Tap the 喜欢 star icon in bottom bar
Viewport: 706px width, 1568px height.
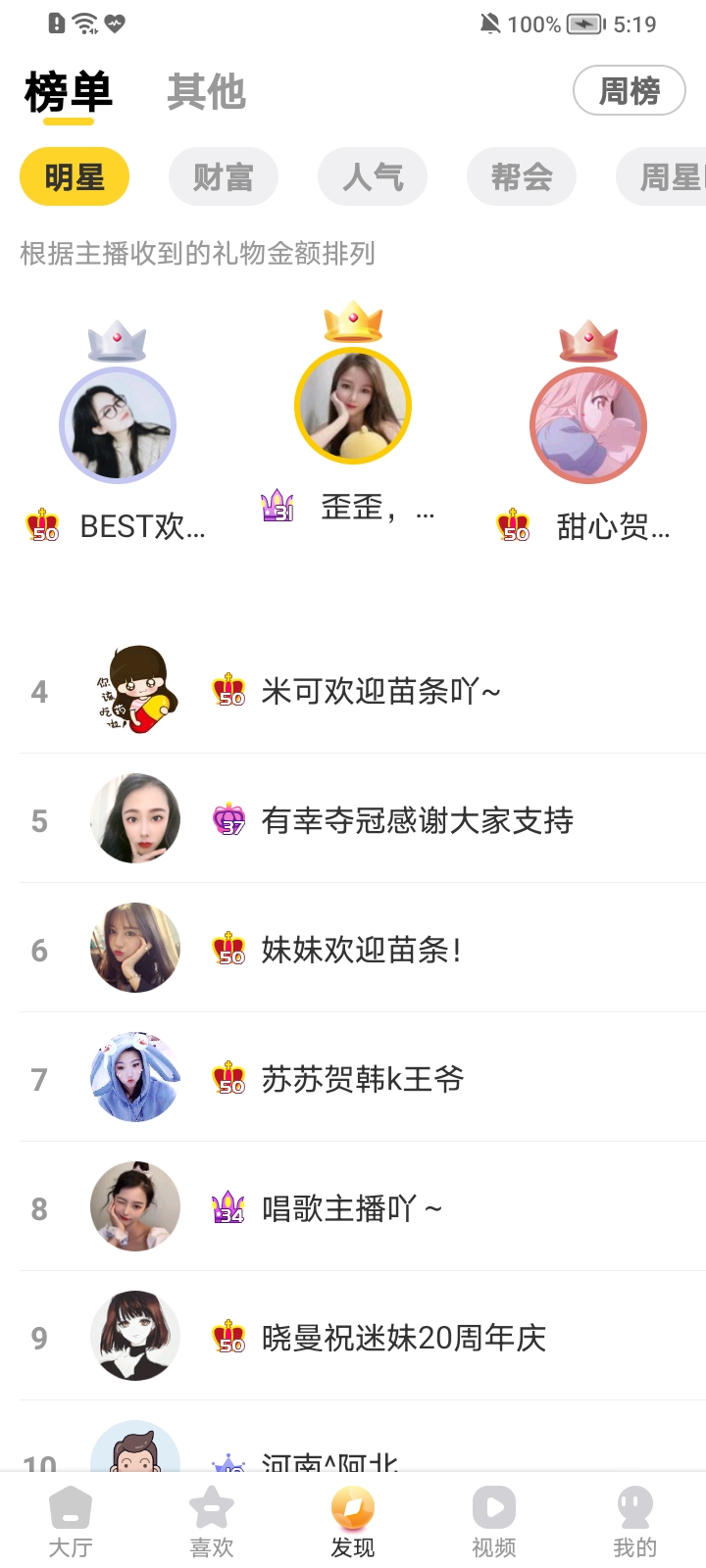[211, 1509]
